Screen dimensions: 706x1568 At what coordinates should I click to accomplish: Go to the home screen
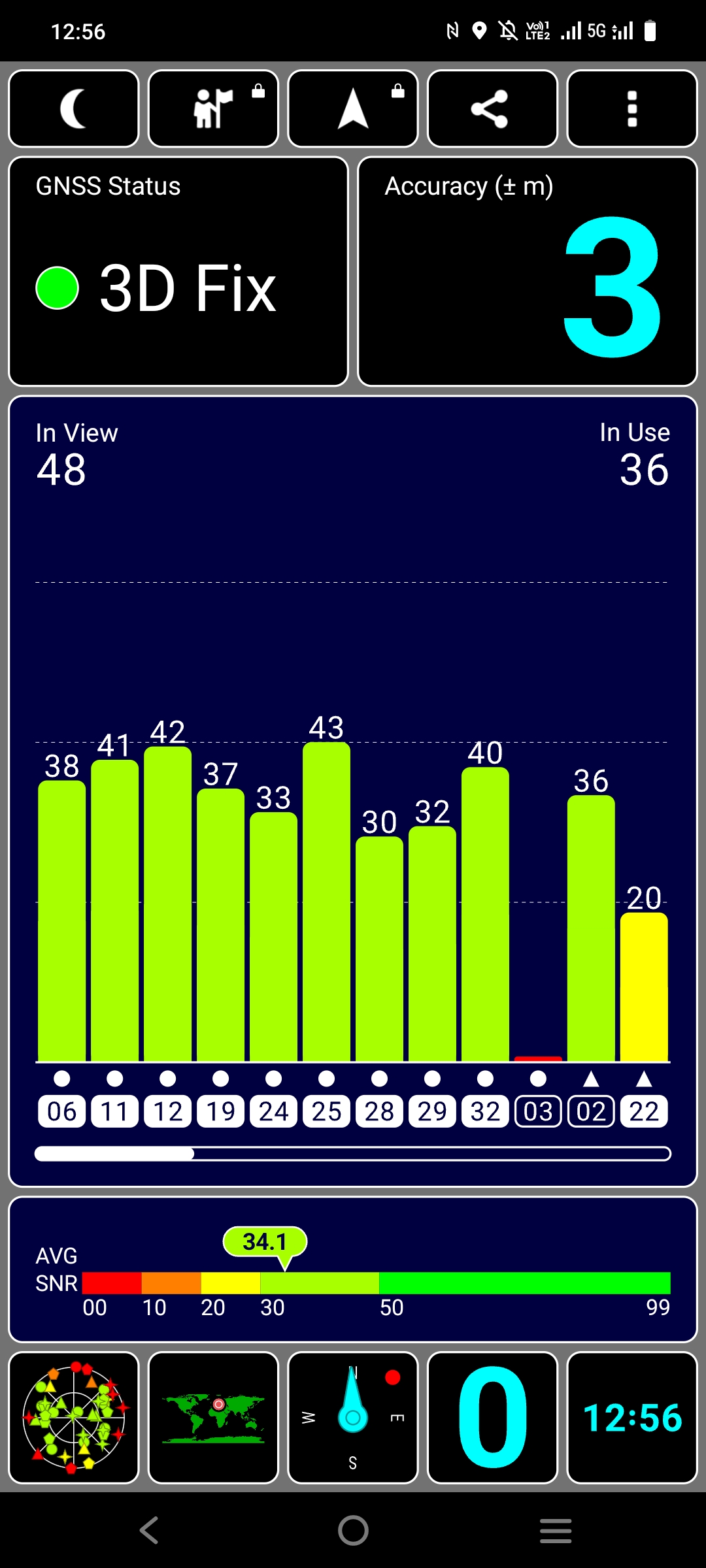click(353, 1530)
